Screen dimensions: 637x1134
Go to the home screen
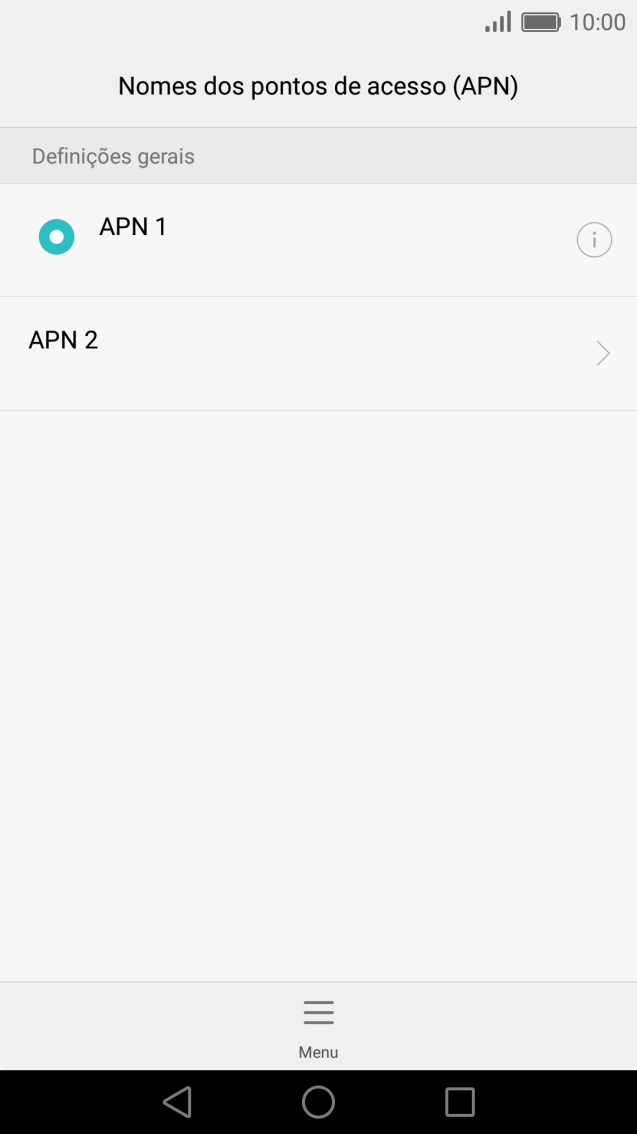(x=318, y=1102)
